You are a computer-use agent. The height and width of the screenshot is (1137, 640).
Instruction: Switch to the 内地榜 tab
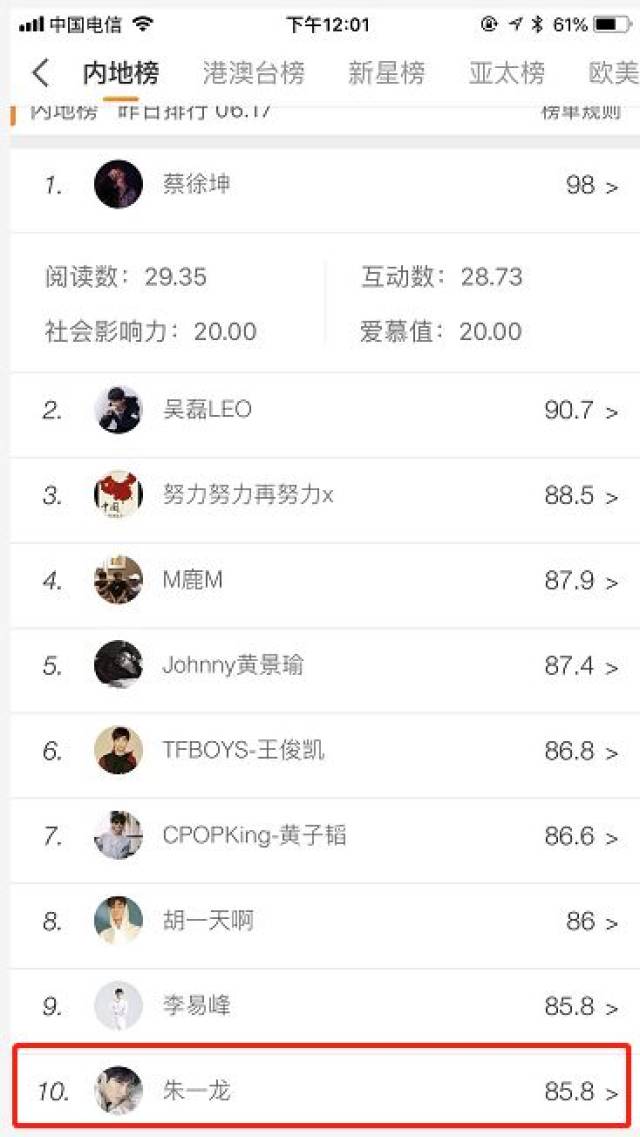tap(121, 73)
